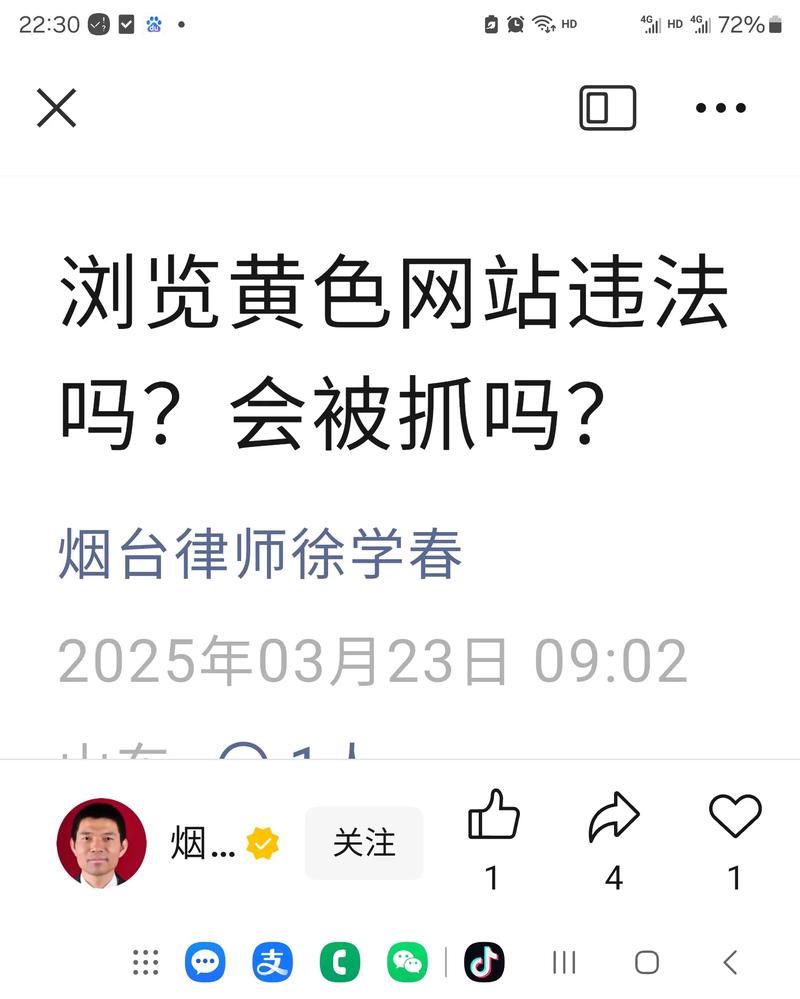This screenshot has height=999, width=800.
Task: Tap the thumbs-up like icon
Action: [x=493, y=820]
